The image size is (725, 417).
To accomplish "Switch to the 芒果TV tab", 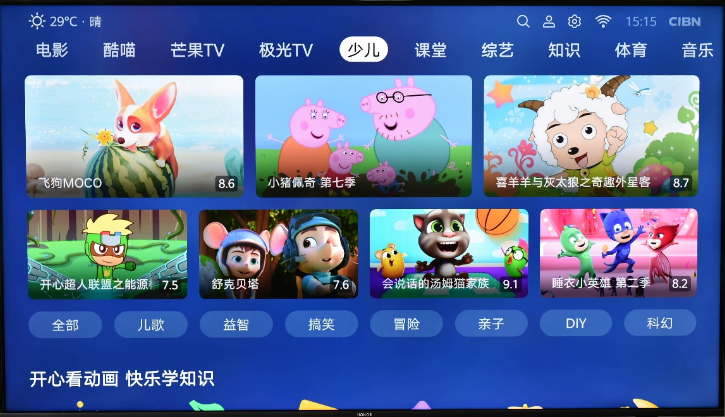I will point(197,50).
